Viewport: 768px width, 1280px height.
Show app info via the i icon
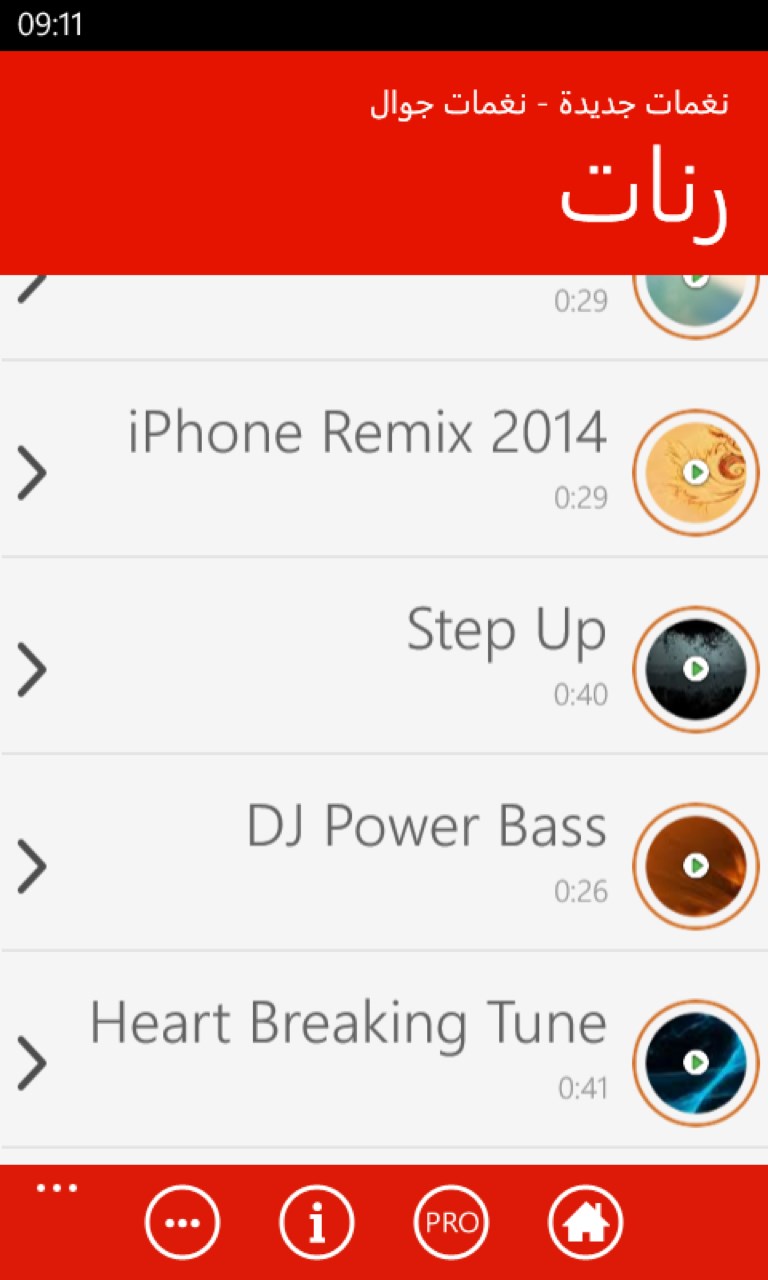tap(317, 1222)
